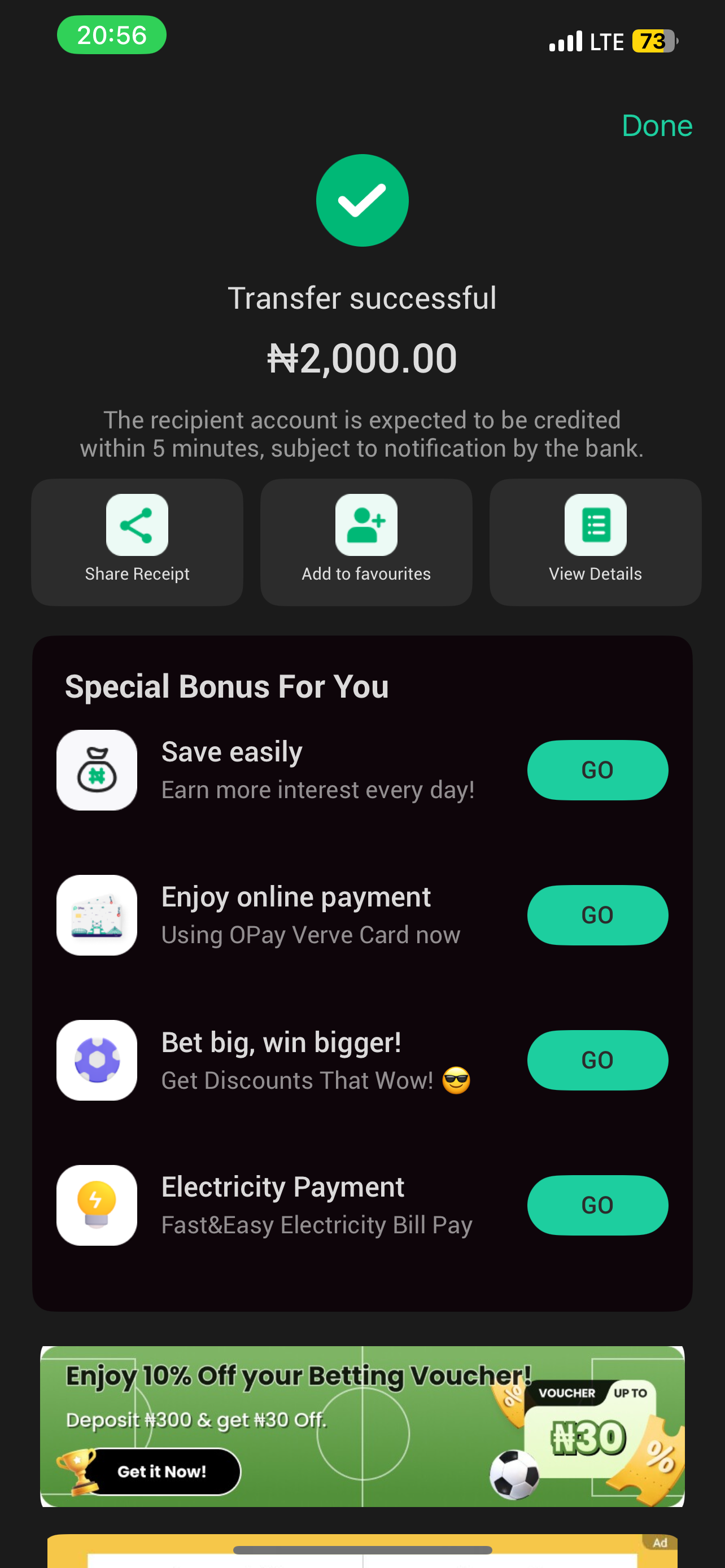The width and height of the screenshot is (725, 1568).
Task: Tap GO for Electricity Payment
Action: coord(597,1205)
